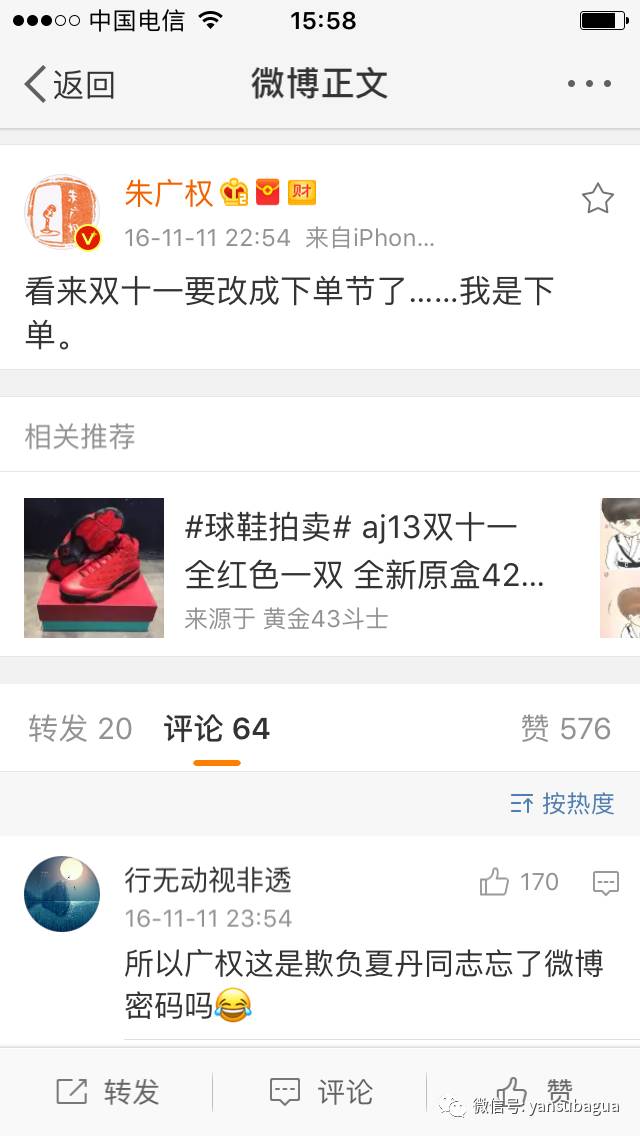Open 朱广权's profile avatar

coord(62,211)
